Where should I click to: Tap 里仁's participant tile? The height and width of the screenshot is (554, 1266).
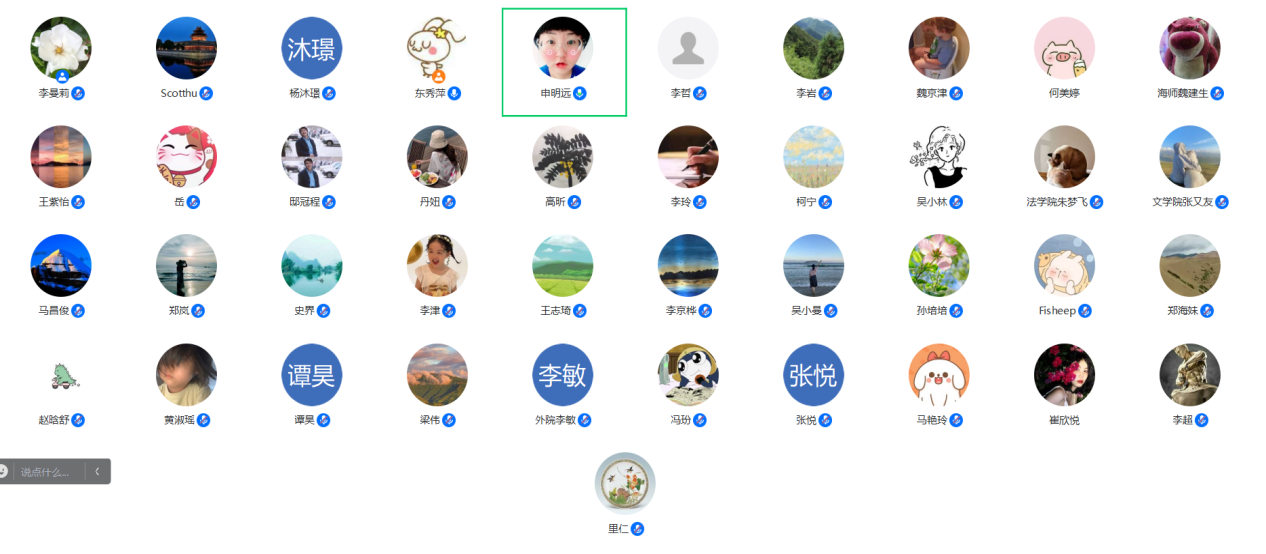click(x=625, y=483)
